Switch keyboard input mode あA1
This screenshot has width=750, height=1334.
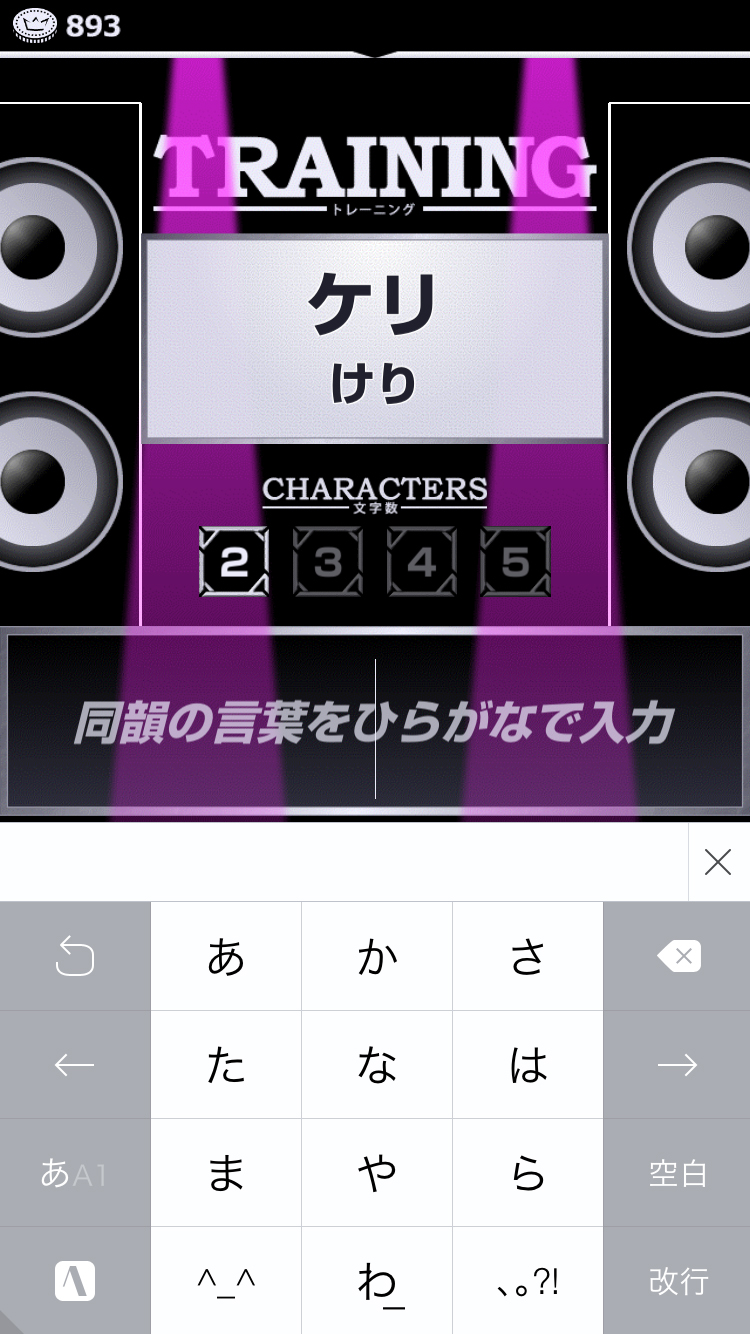(74, 1173)
